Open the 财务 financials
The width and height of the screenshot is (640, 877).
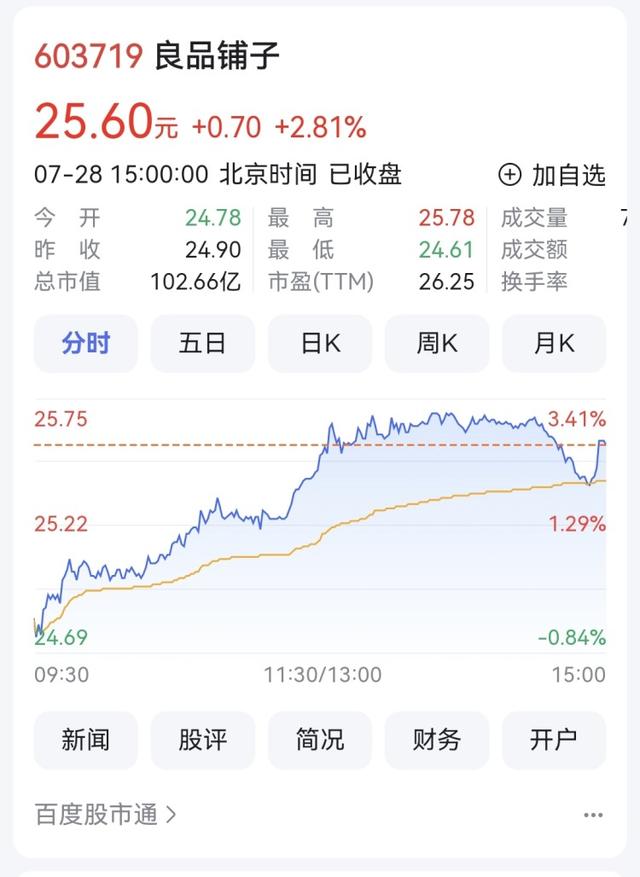coord(437,740)
